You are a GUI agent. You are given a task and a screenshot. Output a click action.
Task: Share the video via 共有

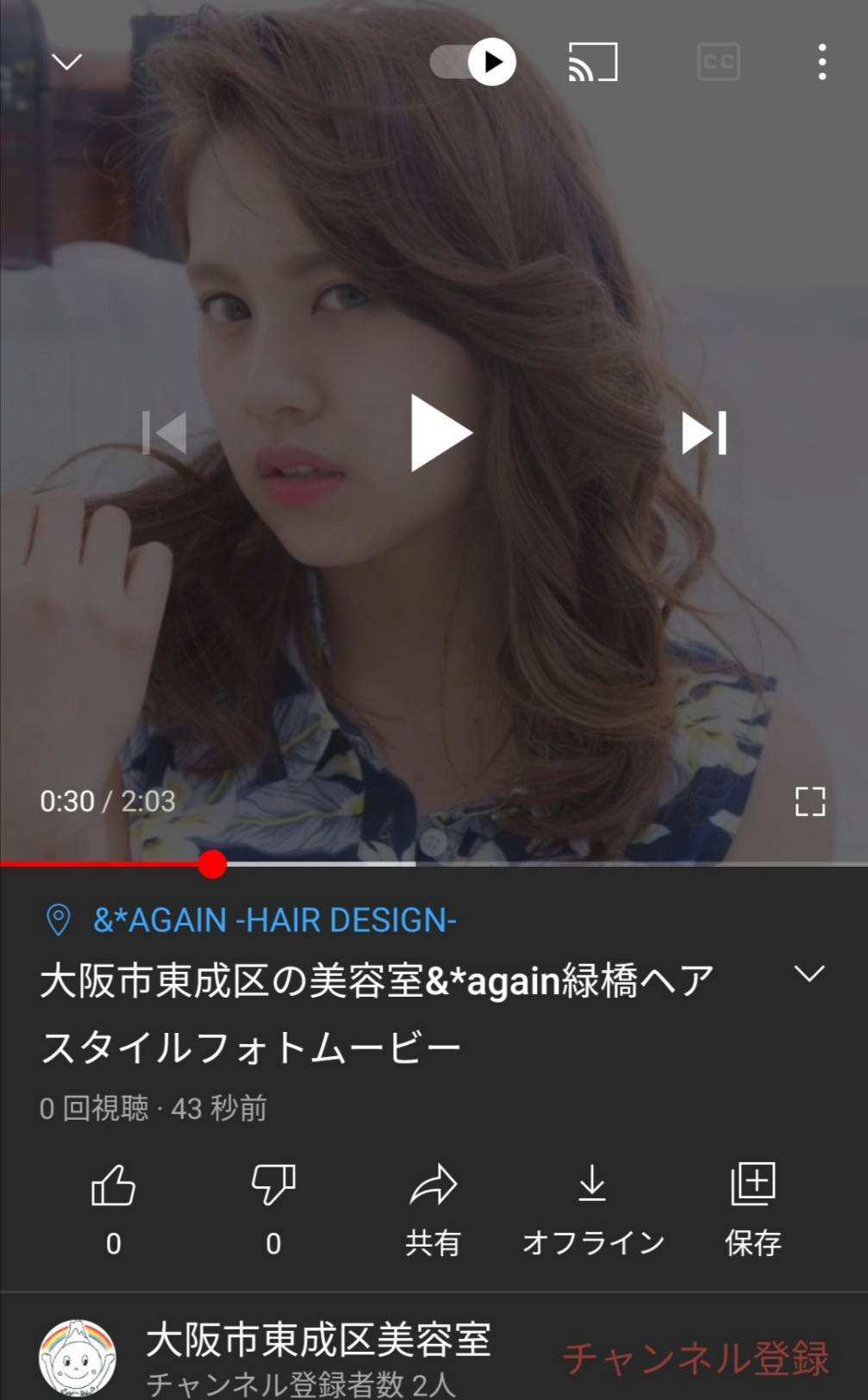pyautogui.click(x=433, y=1204)
